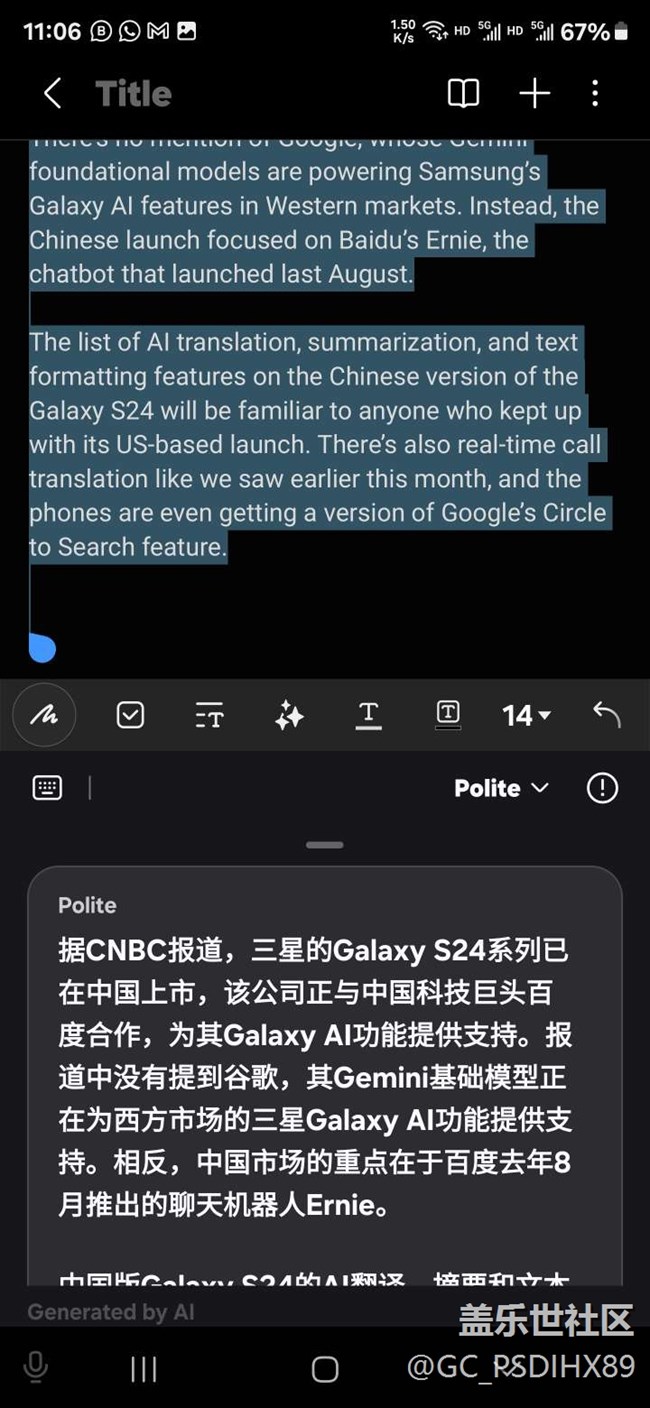
Task: Tap the system home button
Action: pyautogui.click(x=325, y=1369)
